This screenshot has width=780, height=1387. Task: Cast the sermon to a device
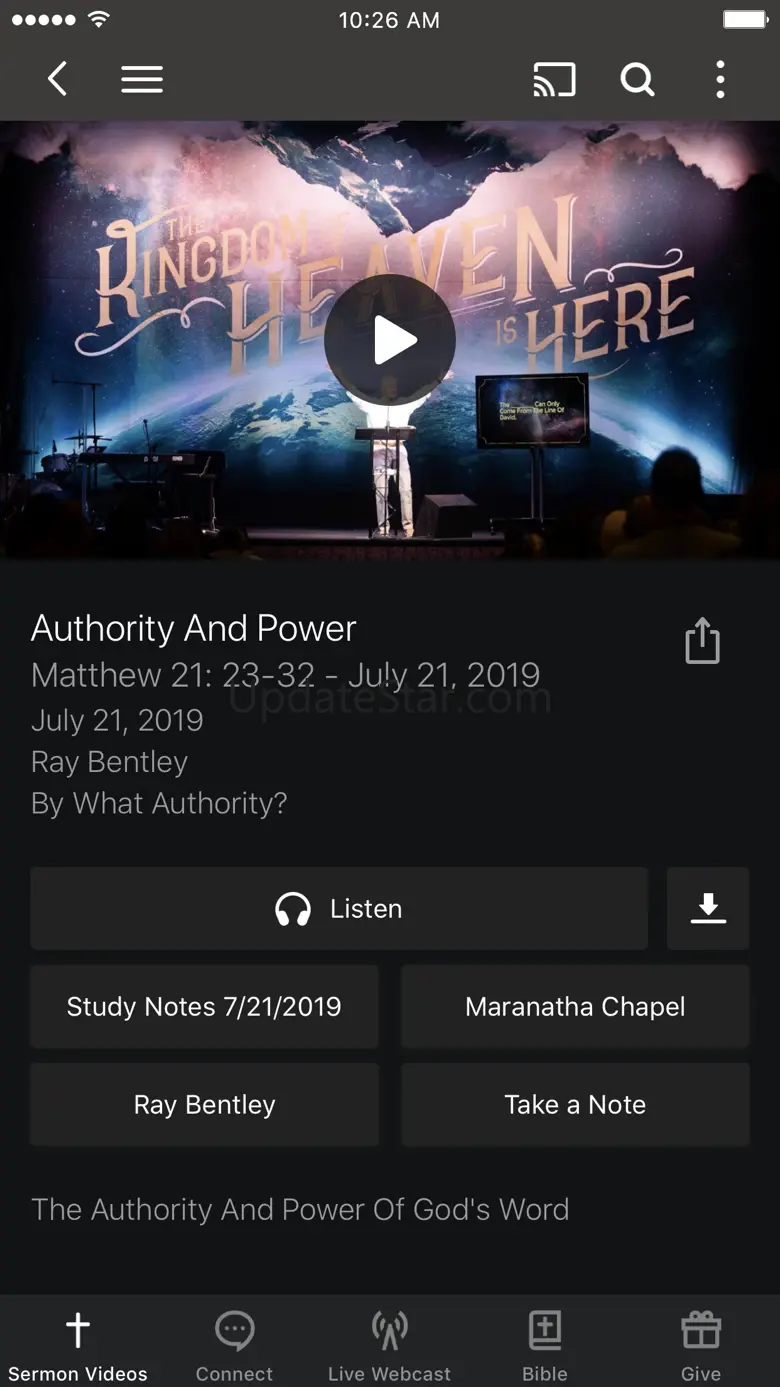[x=554, y=79]
